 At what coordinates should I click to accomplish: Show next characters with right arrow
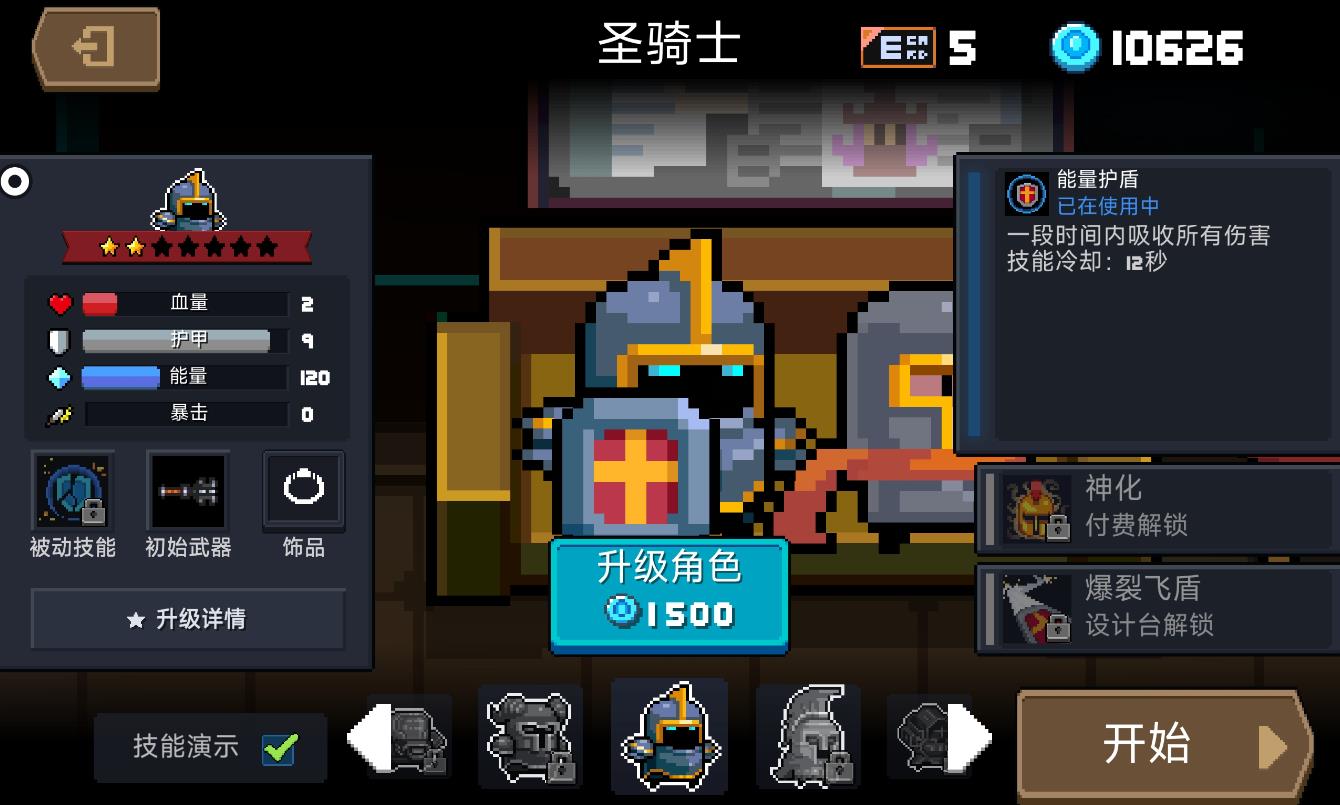click(x=972, y=738)
